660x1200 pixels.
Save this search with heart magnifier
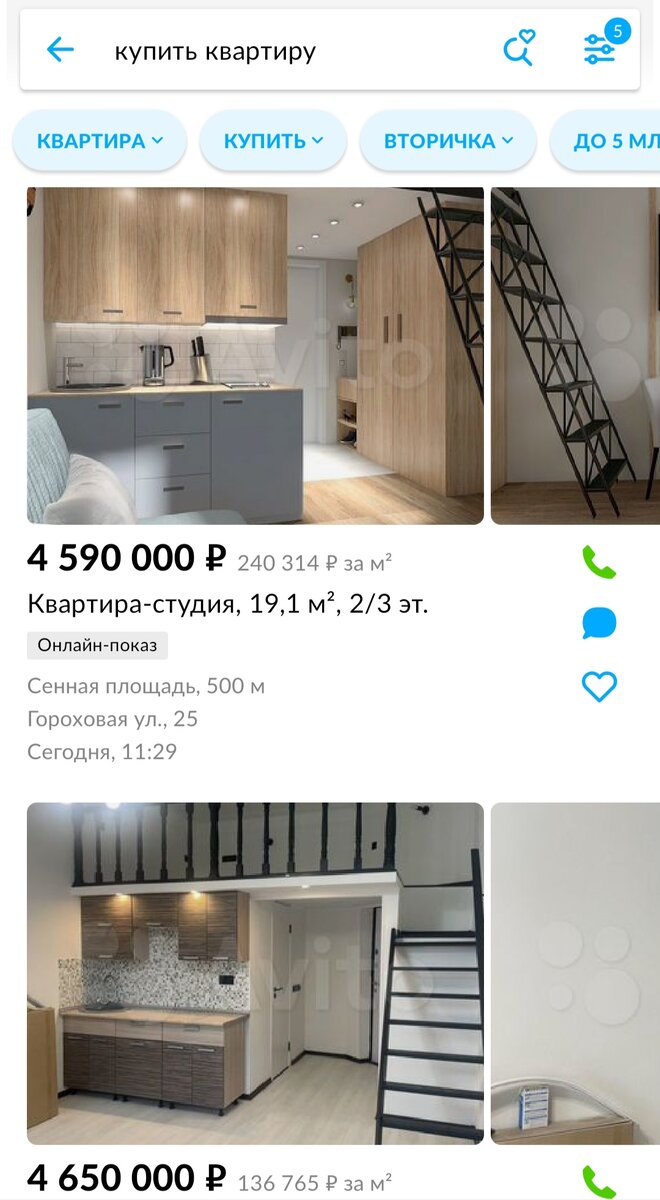[518, 49]
